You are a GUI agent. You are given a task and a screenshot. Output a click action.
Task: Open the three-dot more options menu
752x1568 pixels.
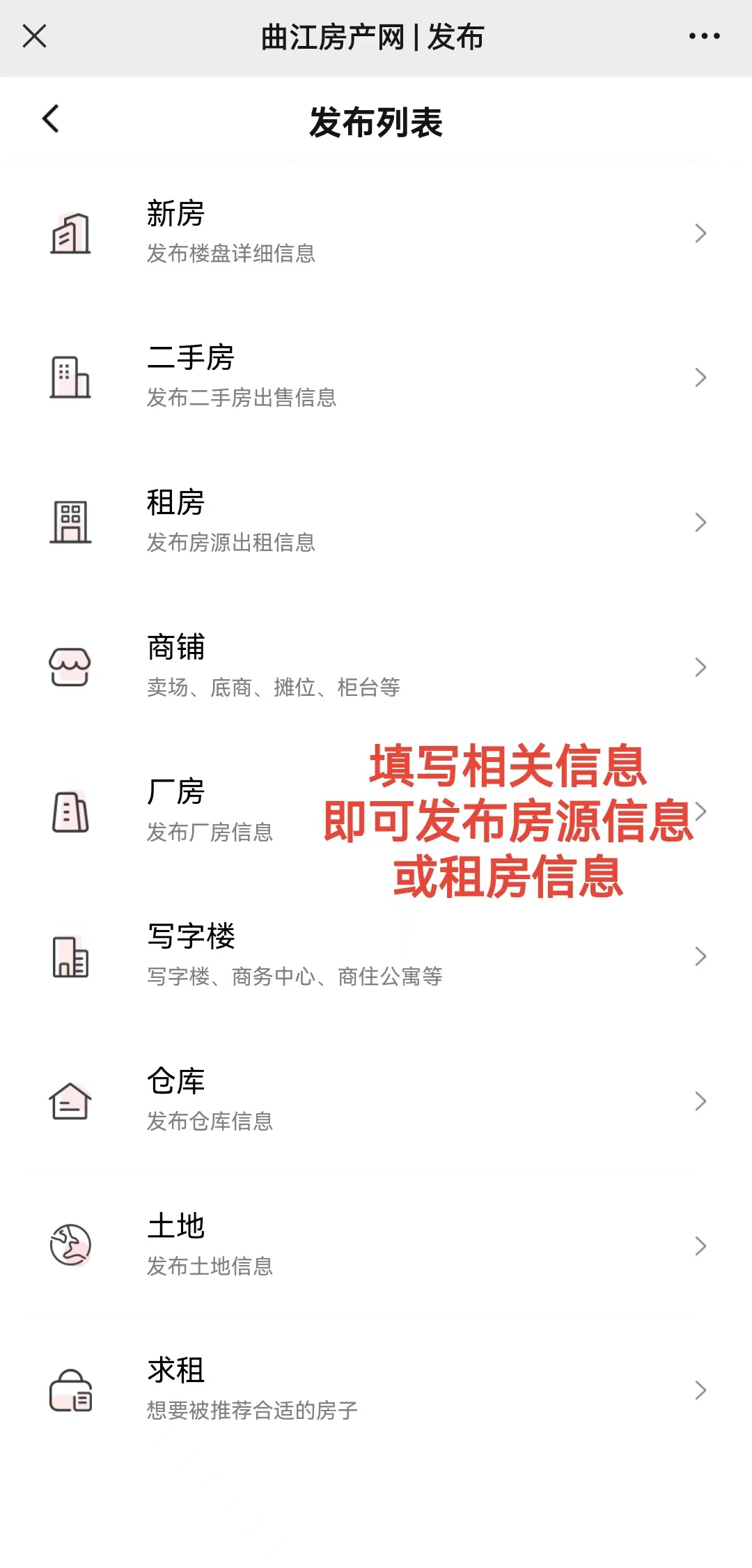[704, 36]
